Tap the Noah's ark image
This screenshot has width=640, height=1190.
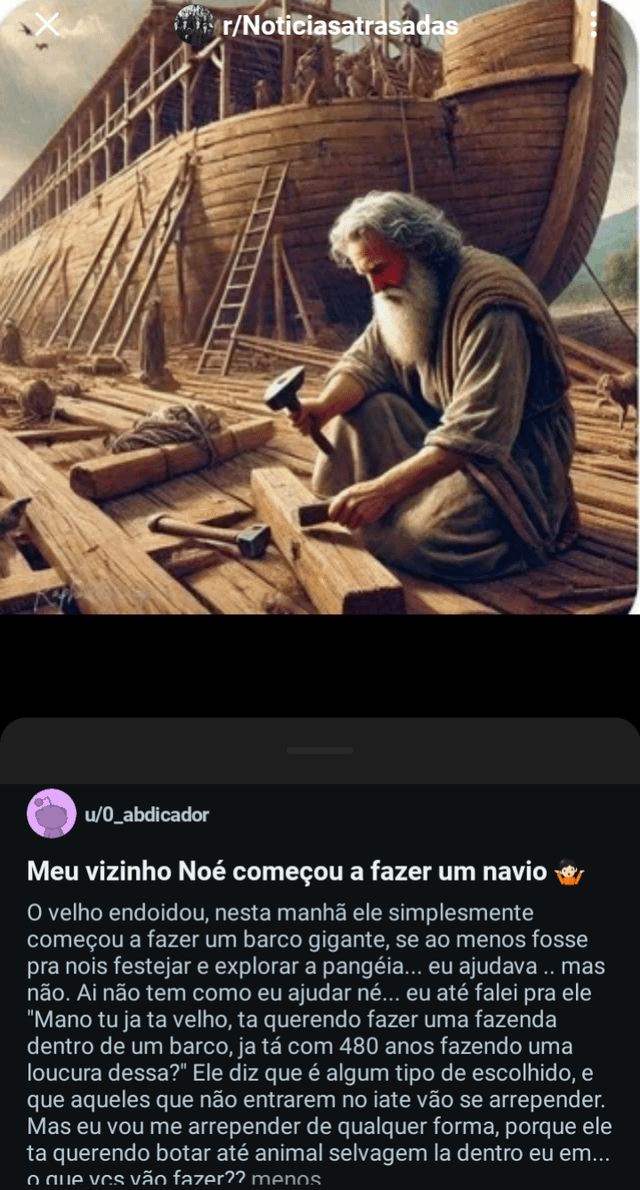point(320,330)
